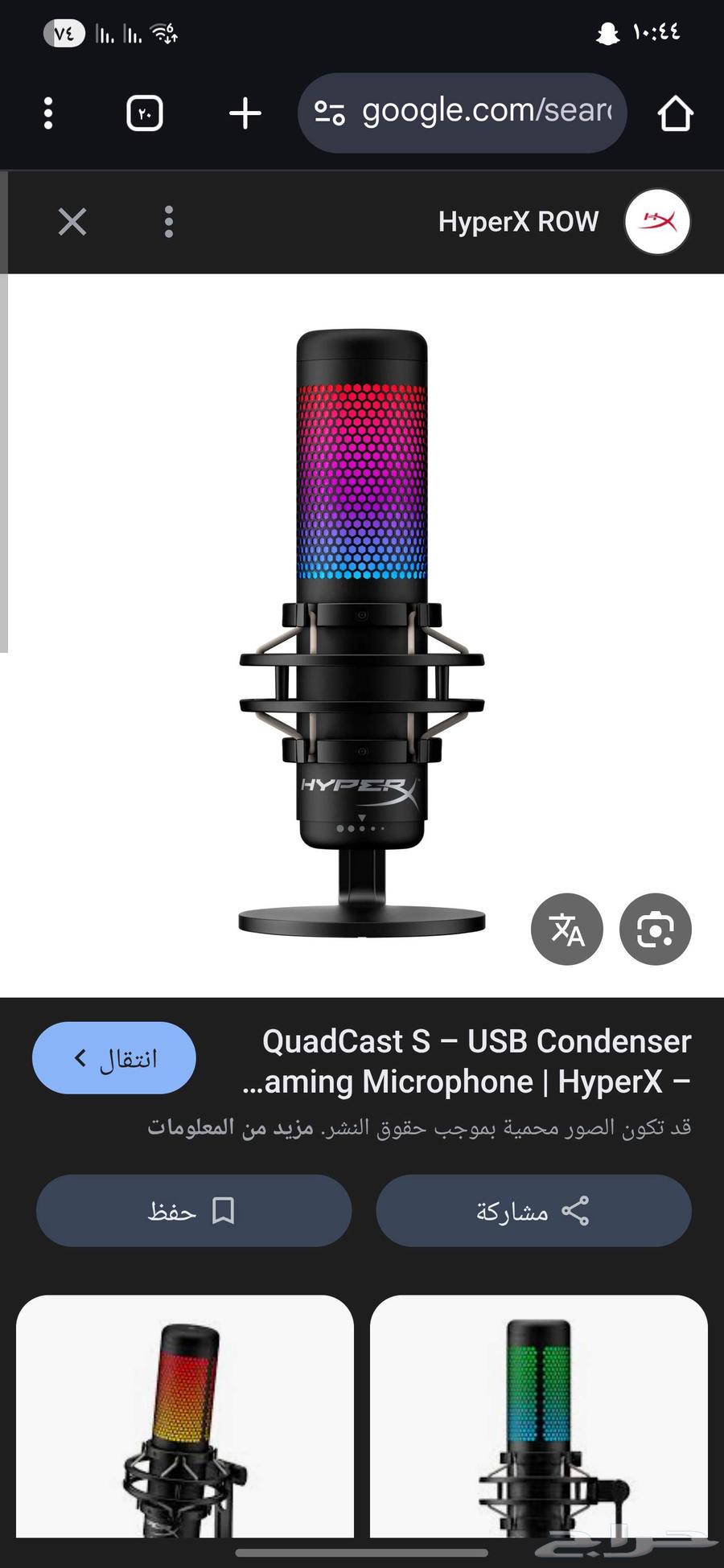This screenshot has width=724, height=1568.
Task: Tap the HyperX brand logo avatar
Action: click(x=656, y=222)
